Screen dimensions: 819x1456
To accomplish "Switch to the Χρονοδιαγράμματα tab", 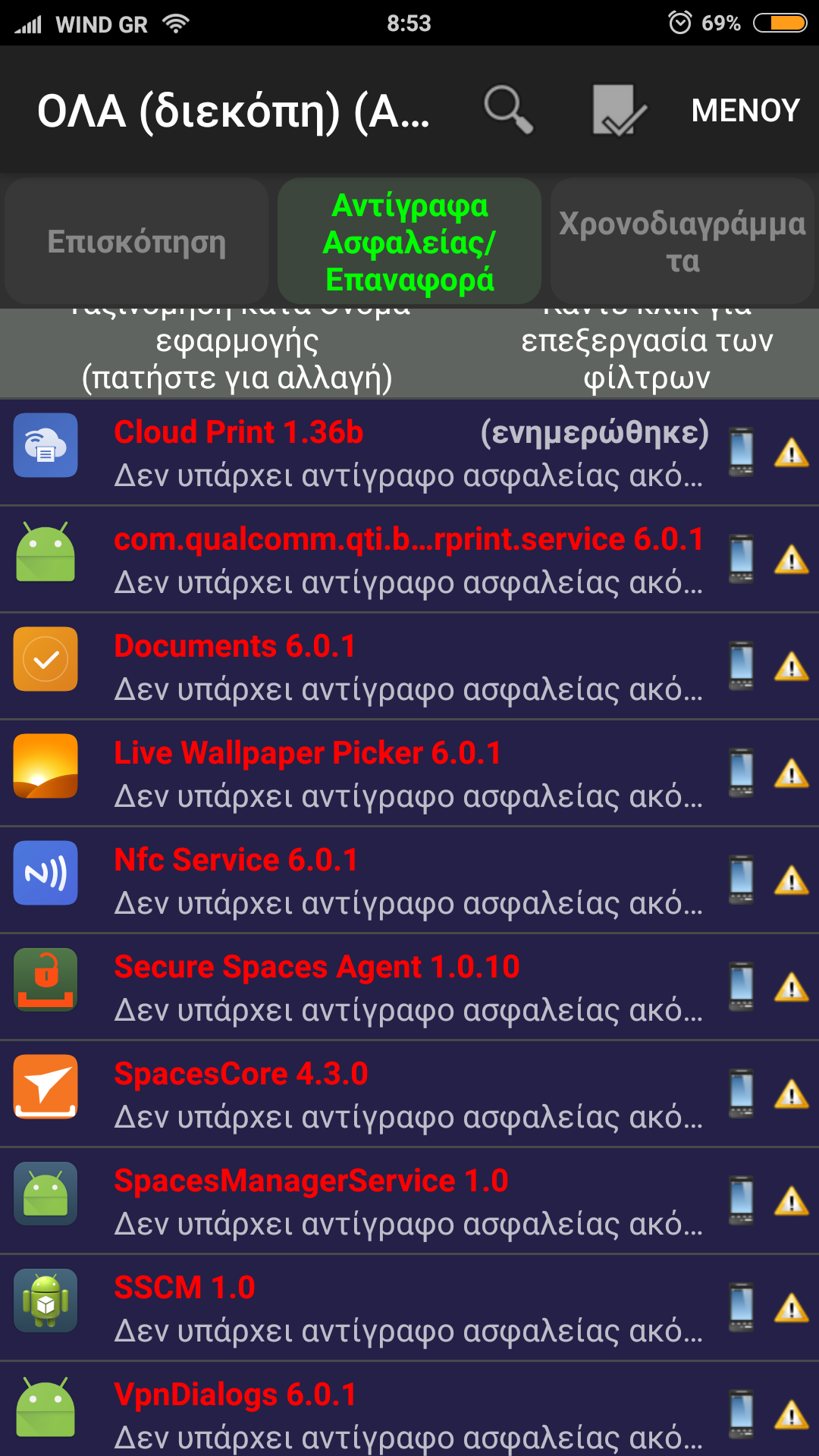I will (x=682, y=242).
